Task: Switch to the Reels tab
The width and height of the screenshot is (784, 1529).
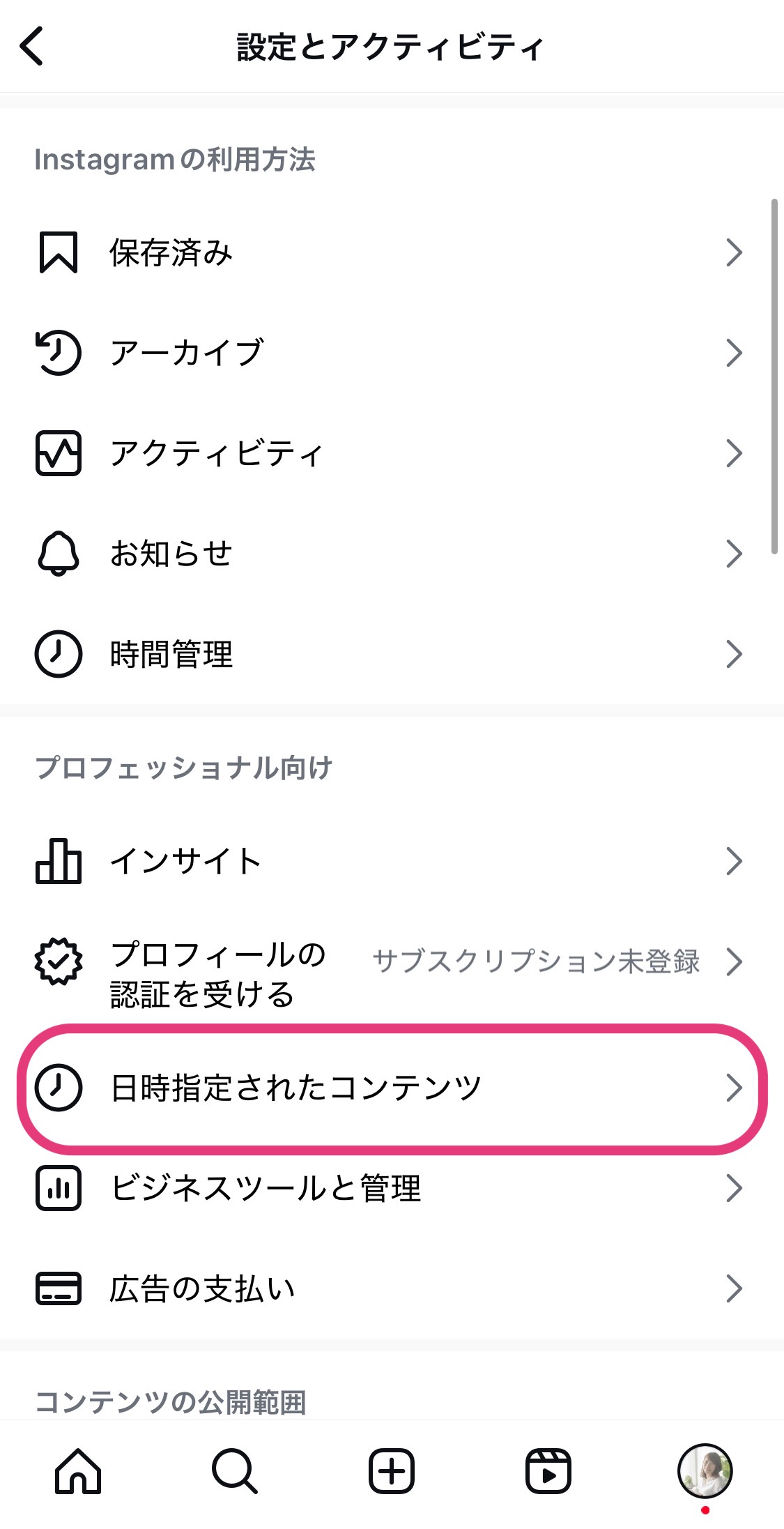Action: (x=548, y=1471)
